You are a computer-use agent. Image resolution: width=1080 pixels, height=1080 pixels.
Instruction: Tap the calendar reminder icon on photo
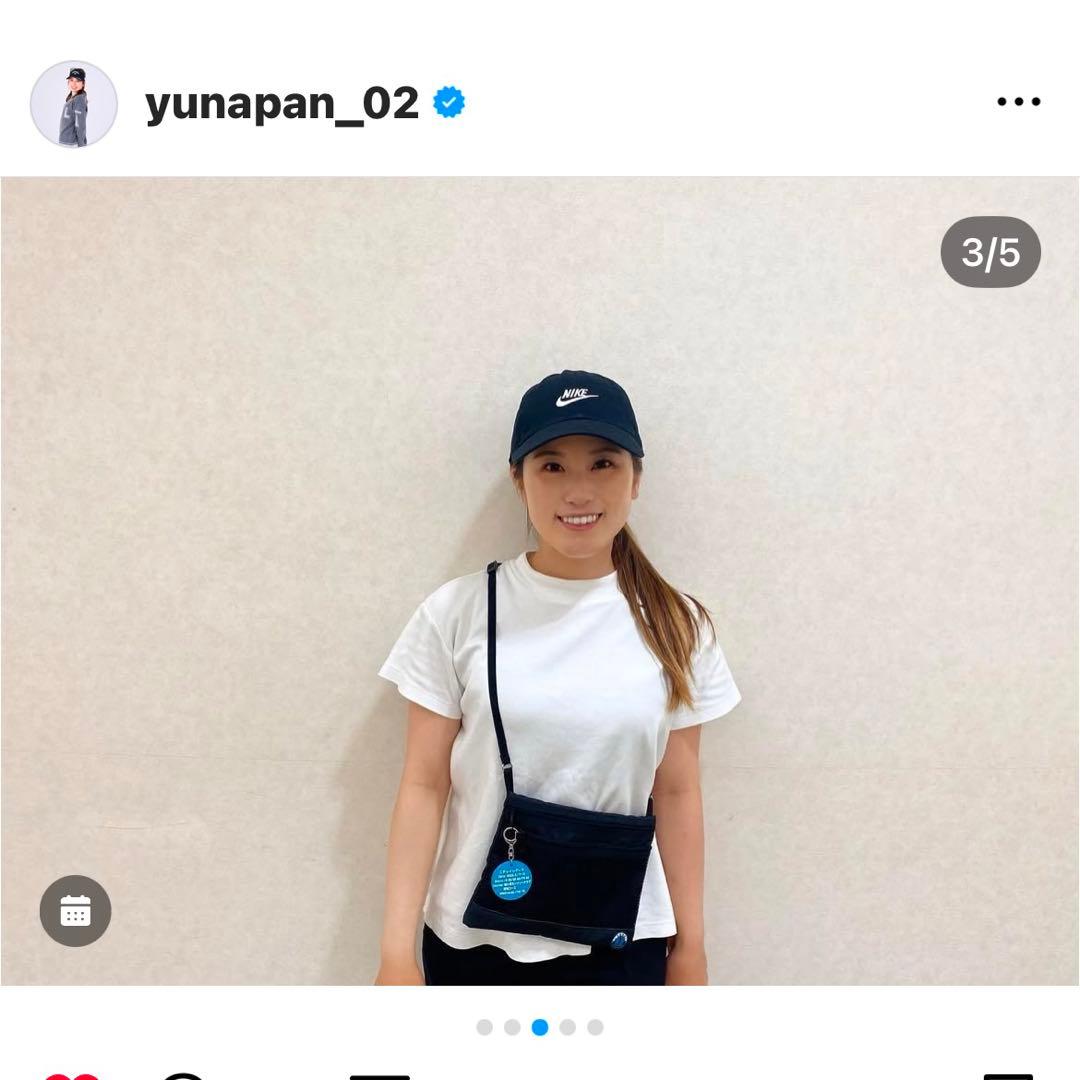click(75, 911)
